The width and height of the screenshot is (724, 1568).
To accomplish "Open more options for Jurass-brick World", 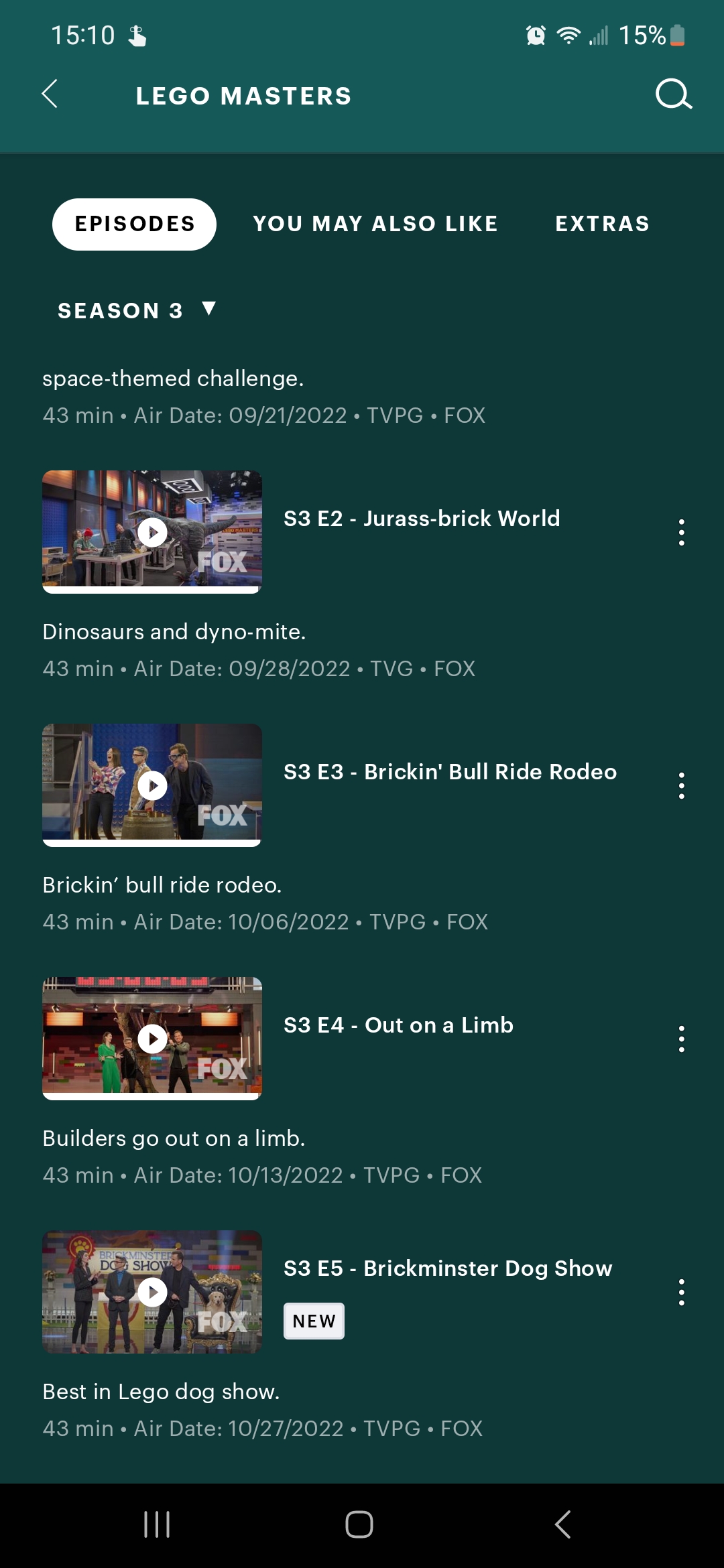I will 681,532.
